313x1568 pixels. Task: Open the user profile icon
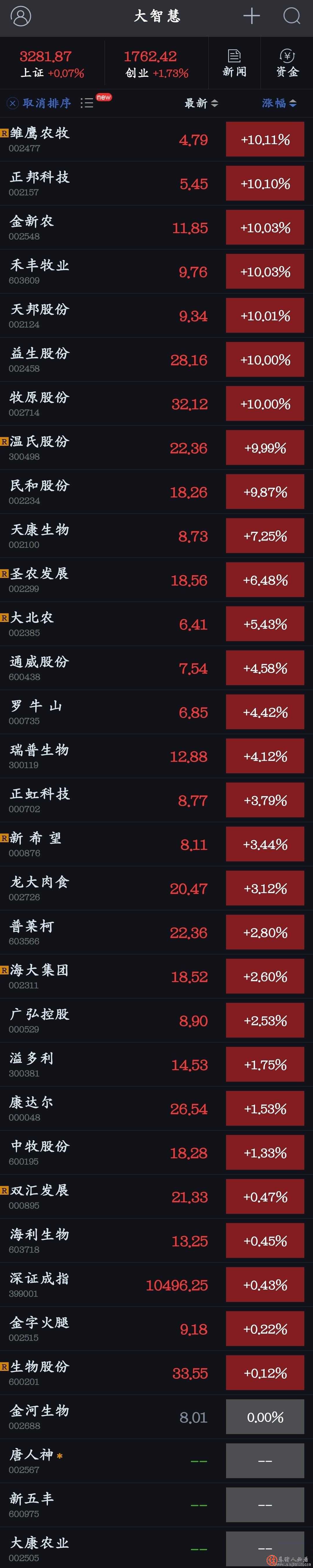click(x=21, y=17)
